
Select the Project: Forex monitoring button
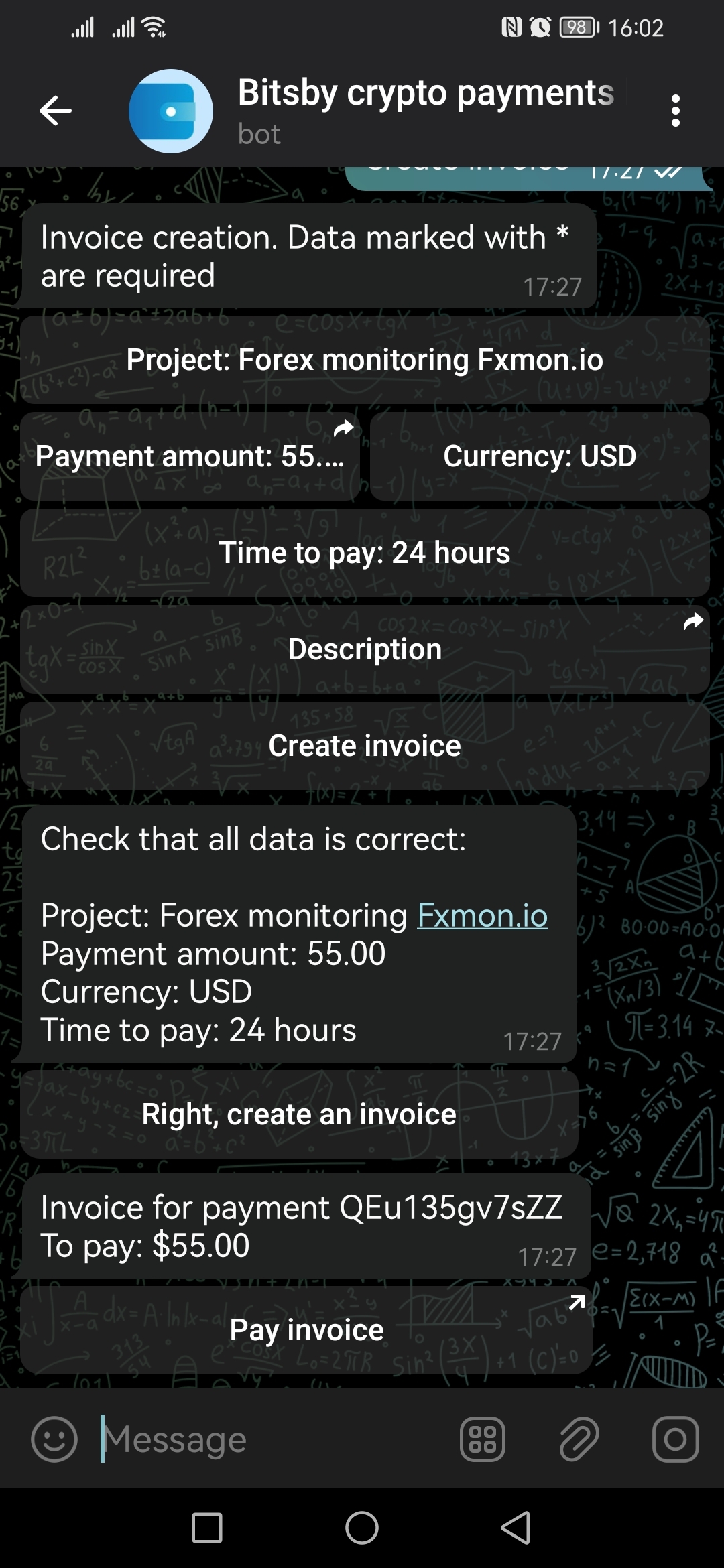click(365, 360)
